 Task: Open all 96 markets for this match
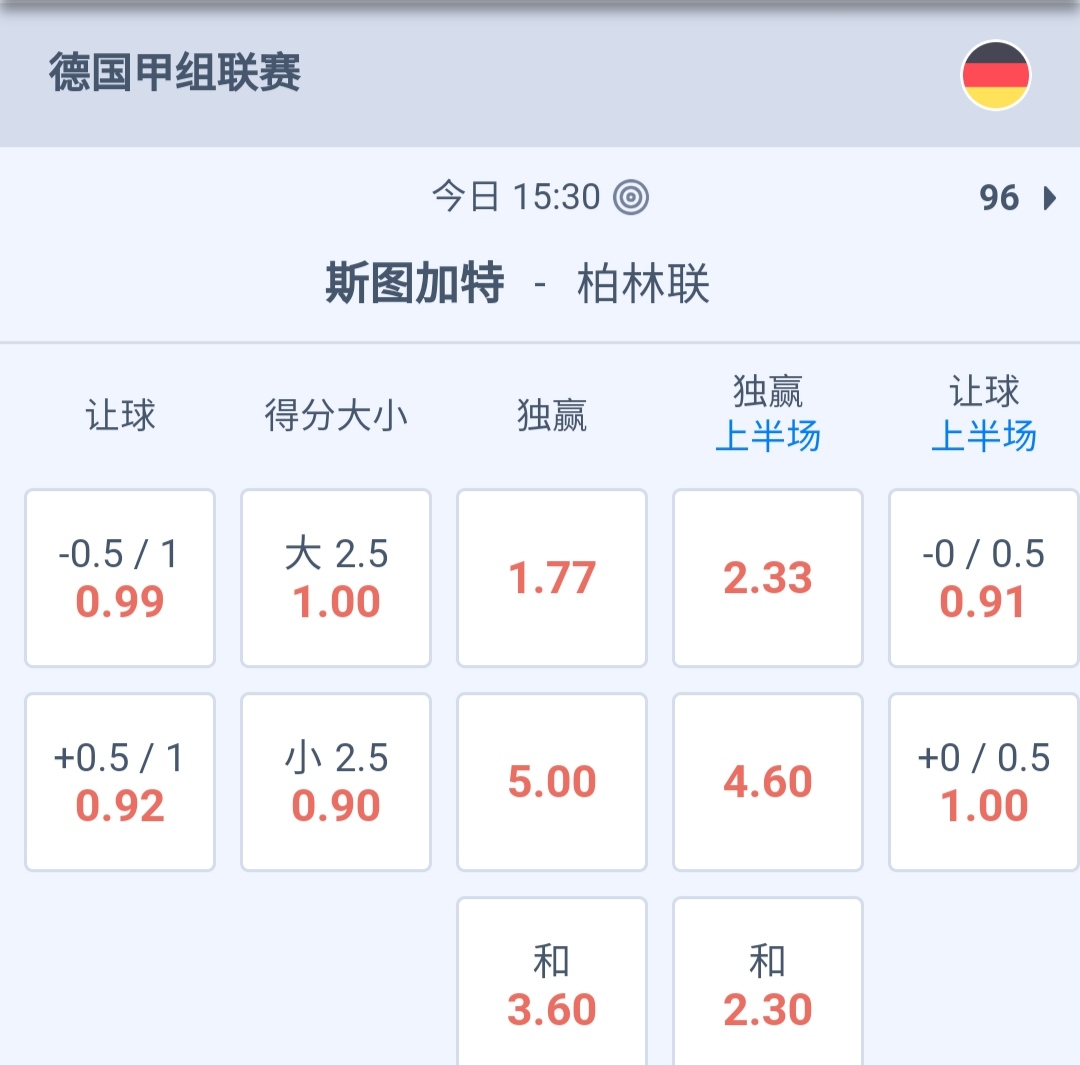pyautogui.click(x=1017, y=198)
